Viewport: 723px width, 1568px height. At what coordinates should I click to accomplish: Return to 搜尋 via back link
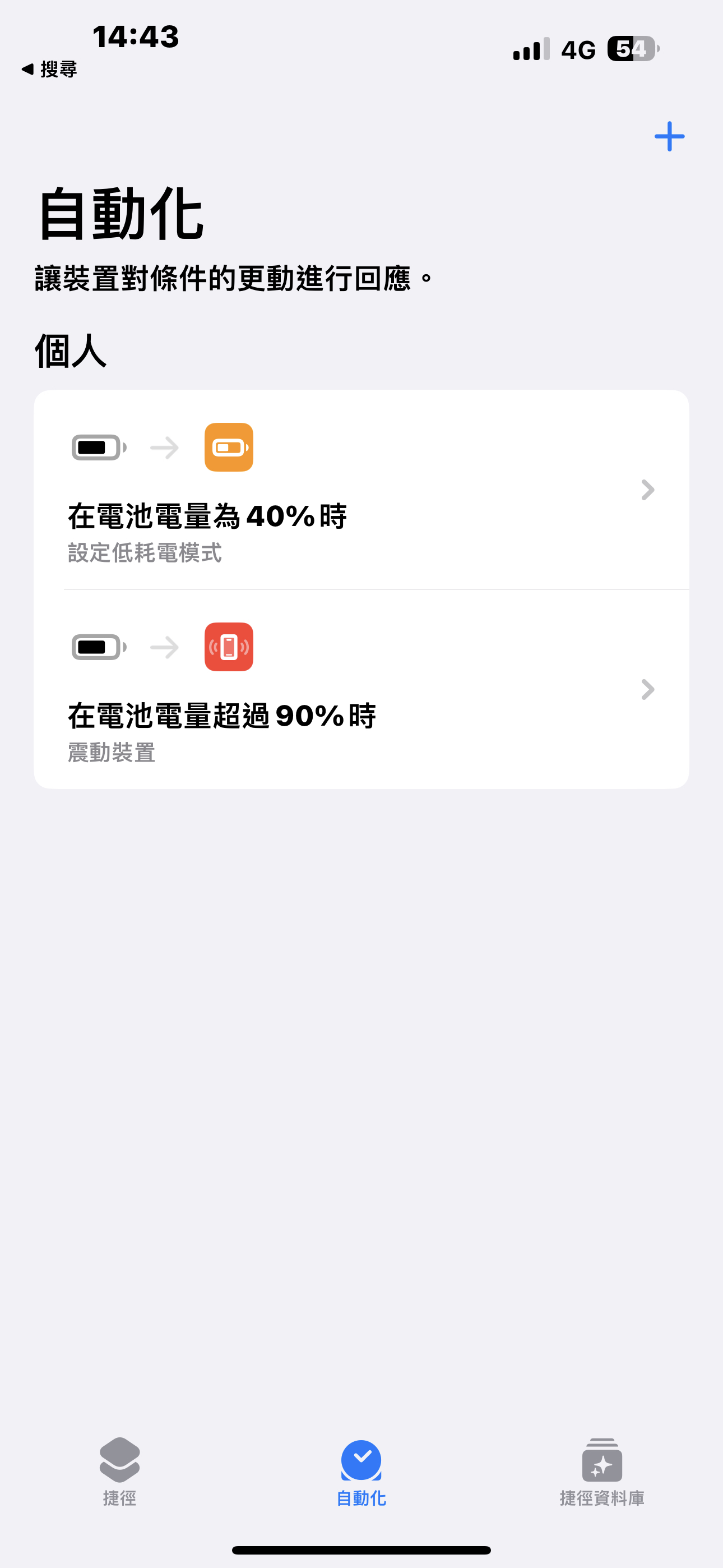(x=50, y=70)
